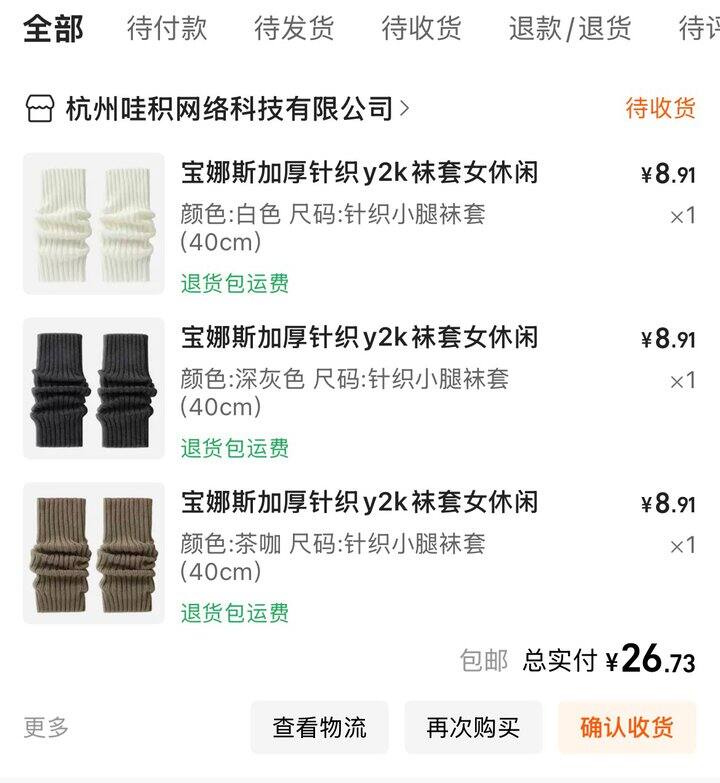Tap 查看物流 to track shipment

coord(320,727)
